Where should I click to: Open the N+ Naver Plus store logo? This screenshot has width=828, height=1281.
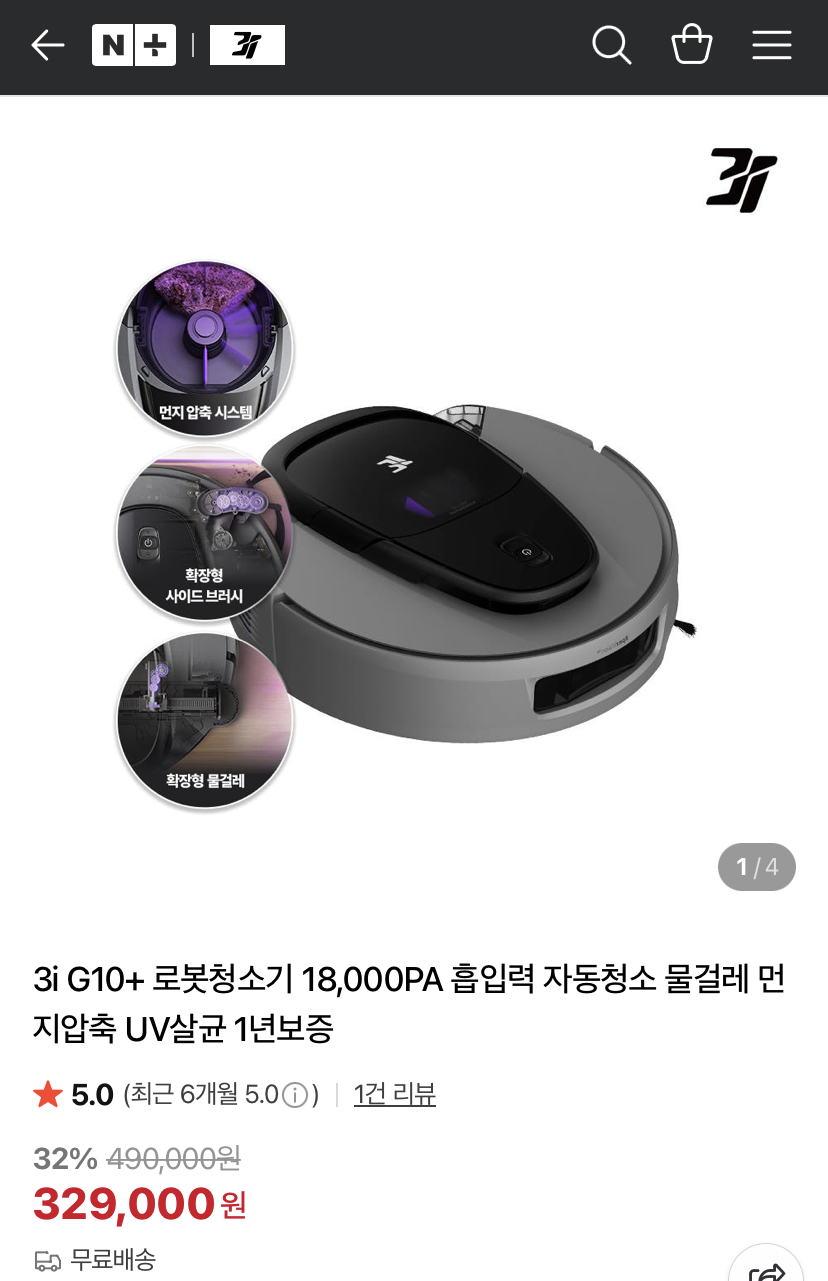134,45
